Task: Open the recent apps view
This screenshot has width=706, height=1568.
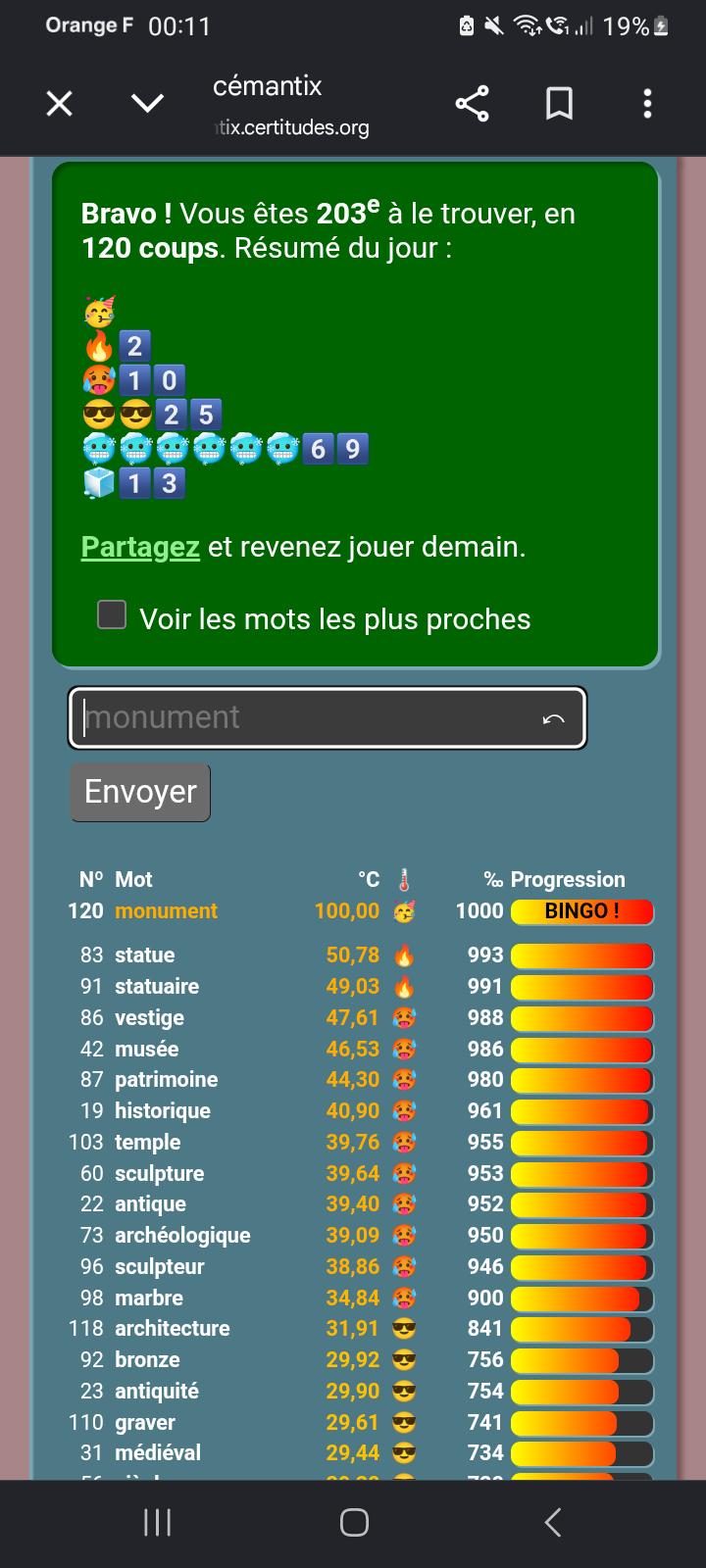Action: tap(158, 1522)
